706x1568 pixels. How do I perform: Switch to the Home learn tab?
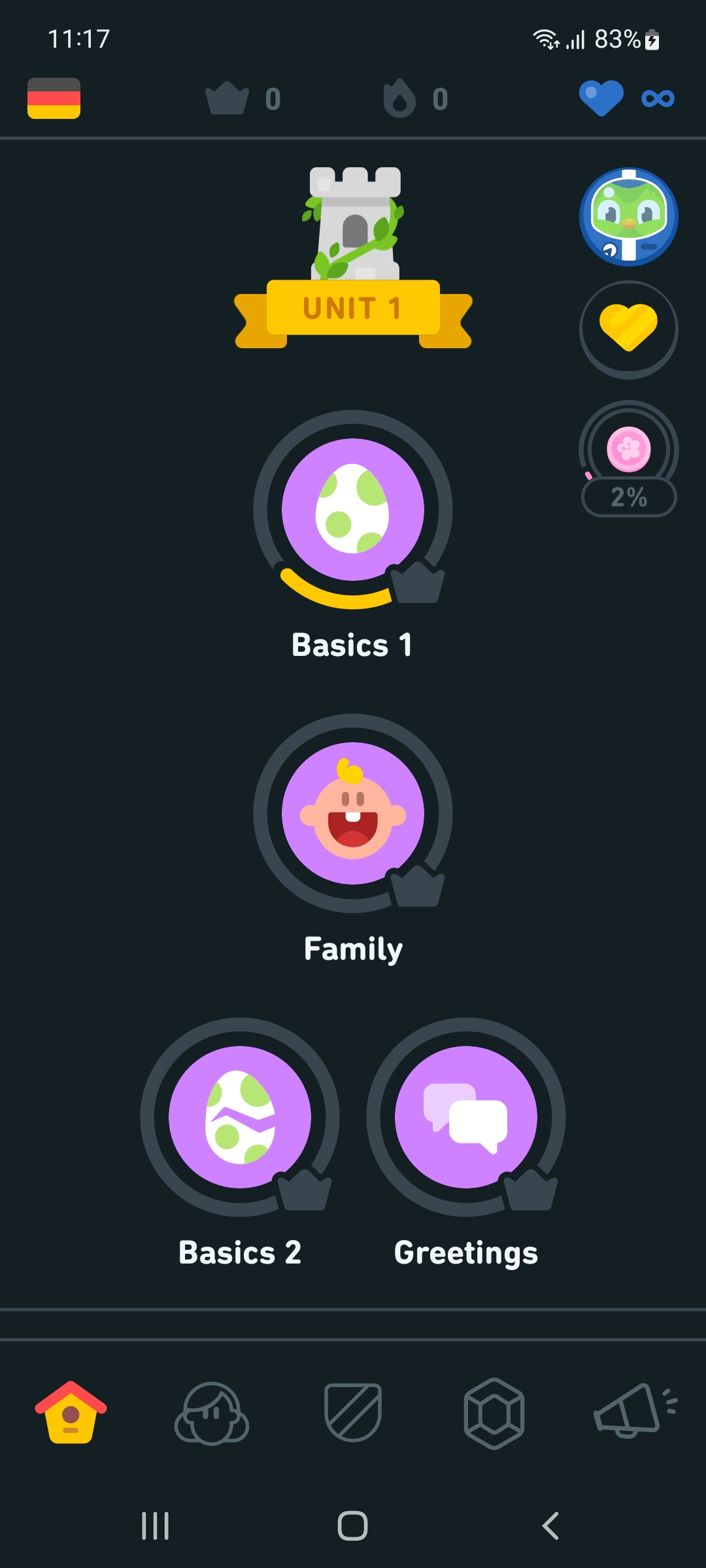click(71, 1413)
